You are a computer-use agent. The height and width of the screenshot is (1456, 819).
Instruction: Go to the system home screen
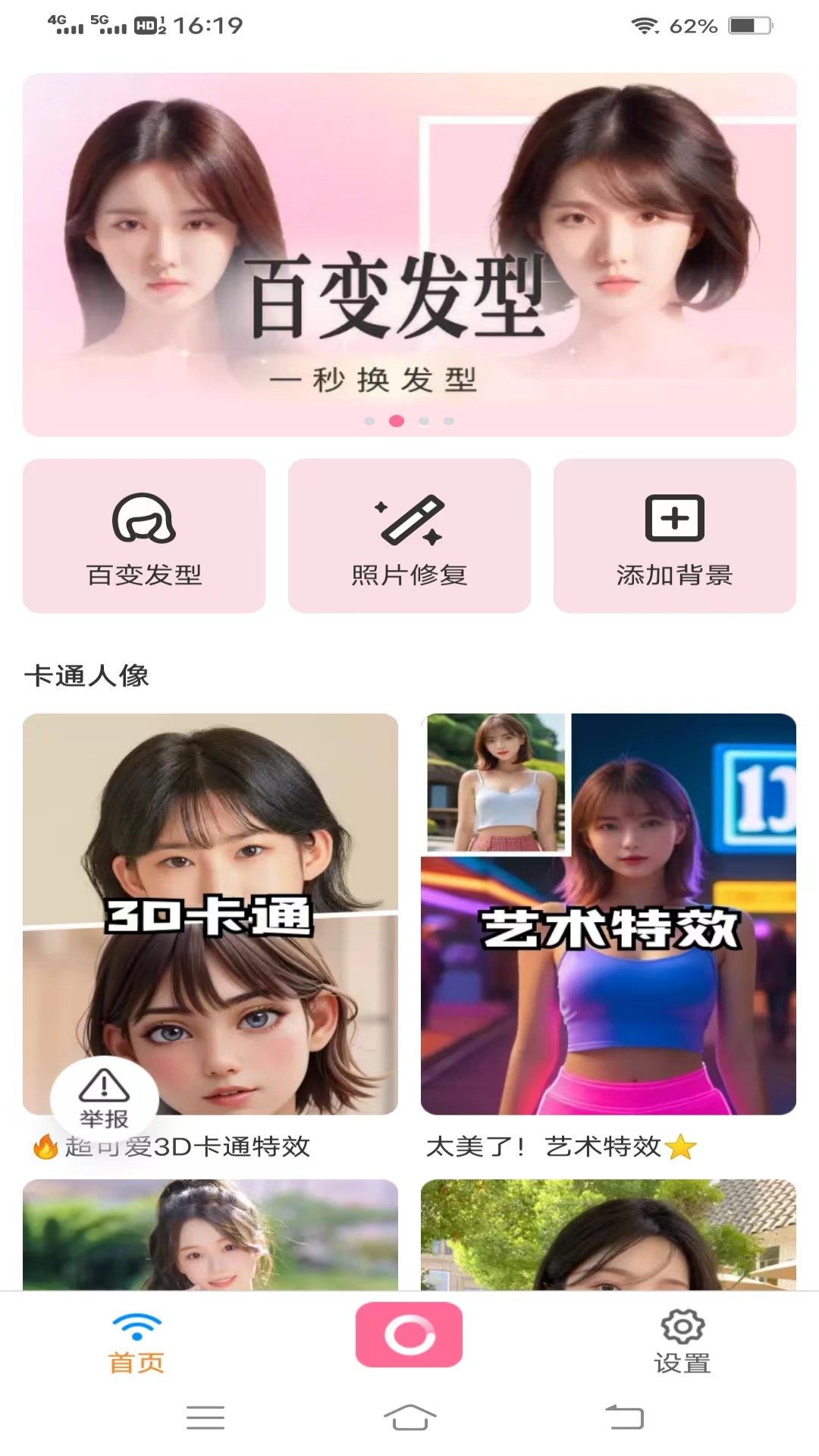pyautogui.click(x=409, y=1417)
